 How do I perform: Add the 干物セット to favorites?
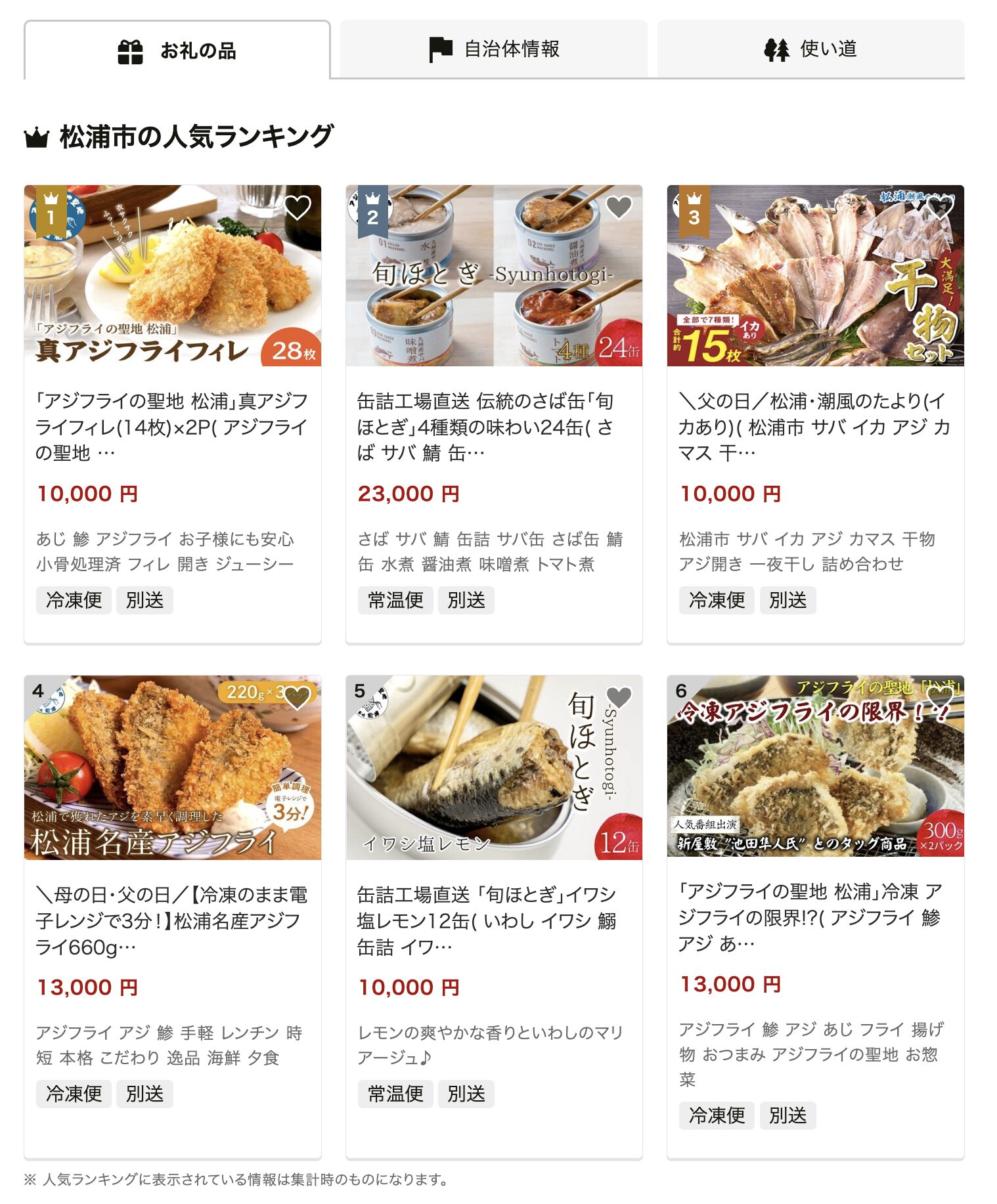tap(939, 208)
